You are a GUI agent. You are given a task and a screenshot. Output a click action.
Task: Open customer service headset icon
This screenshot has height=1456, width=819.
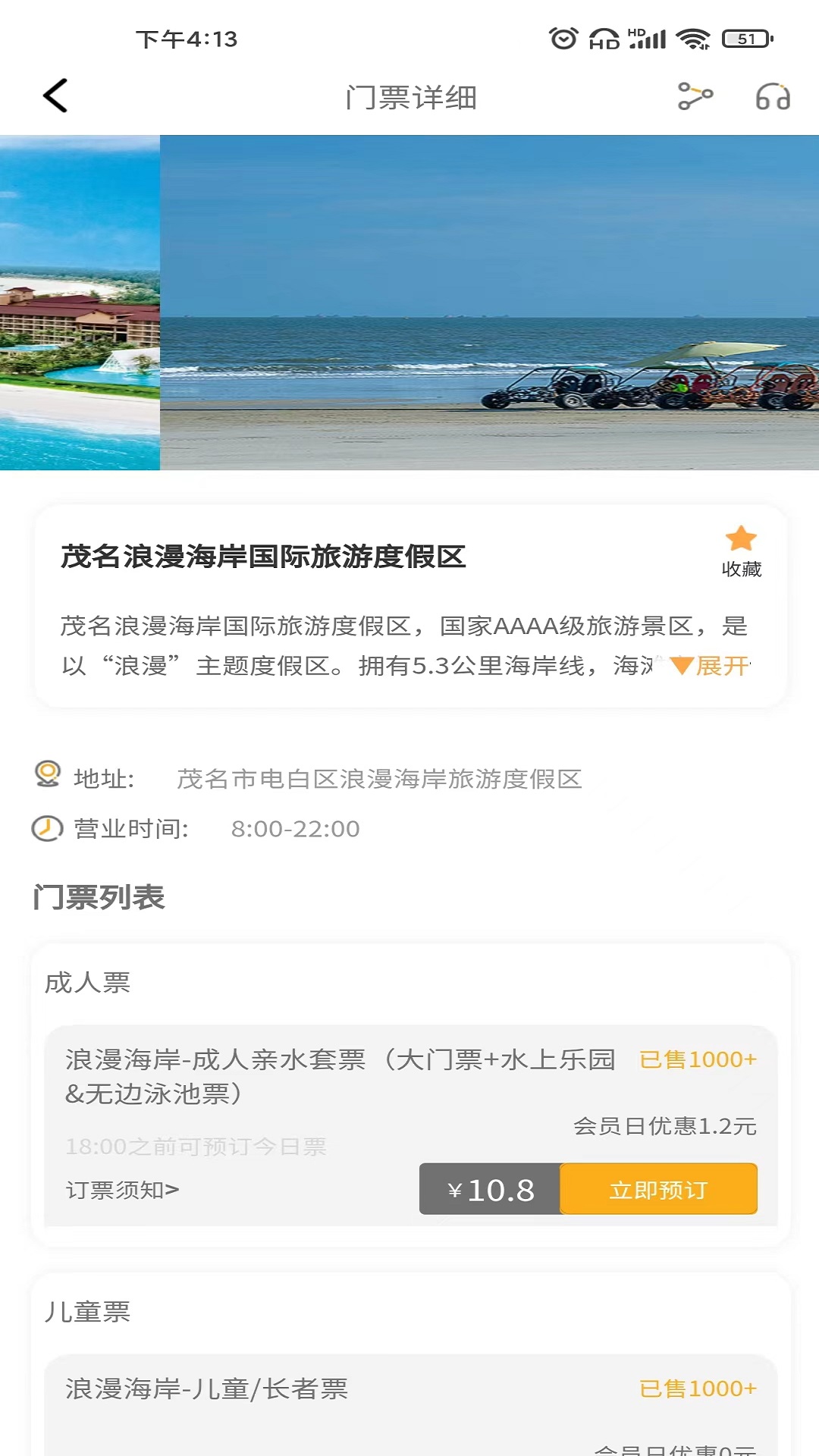773,97
